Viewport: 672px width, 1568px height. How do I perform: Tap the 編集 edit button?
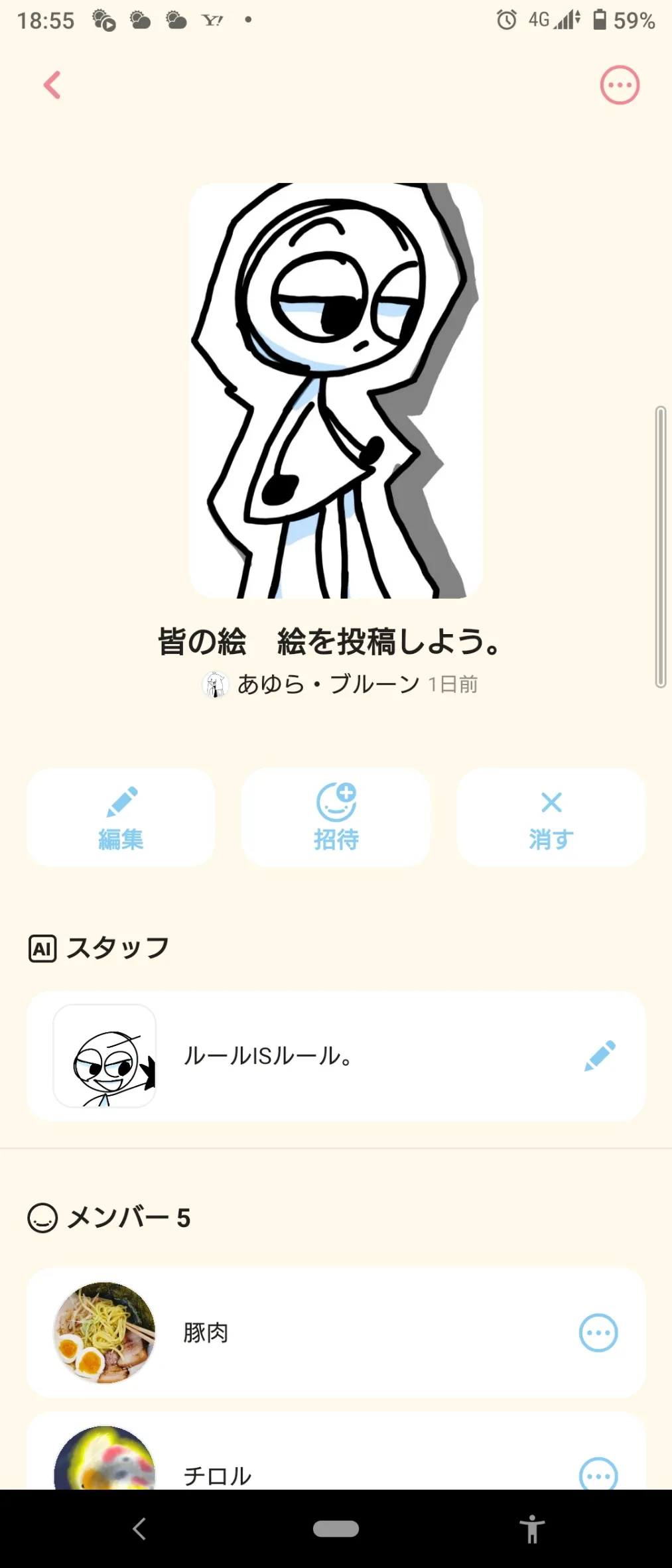(x=121, y=818)
